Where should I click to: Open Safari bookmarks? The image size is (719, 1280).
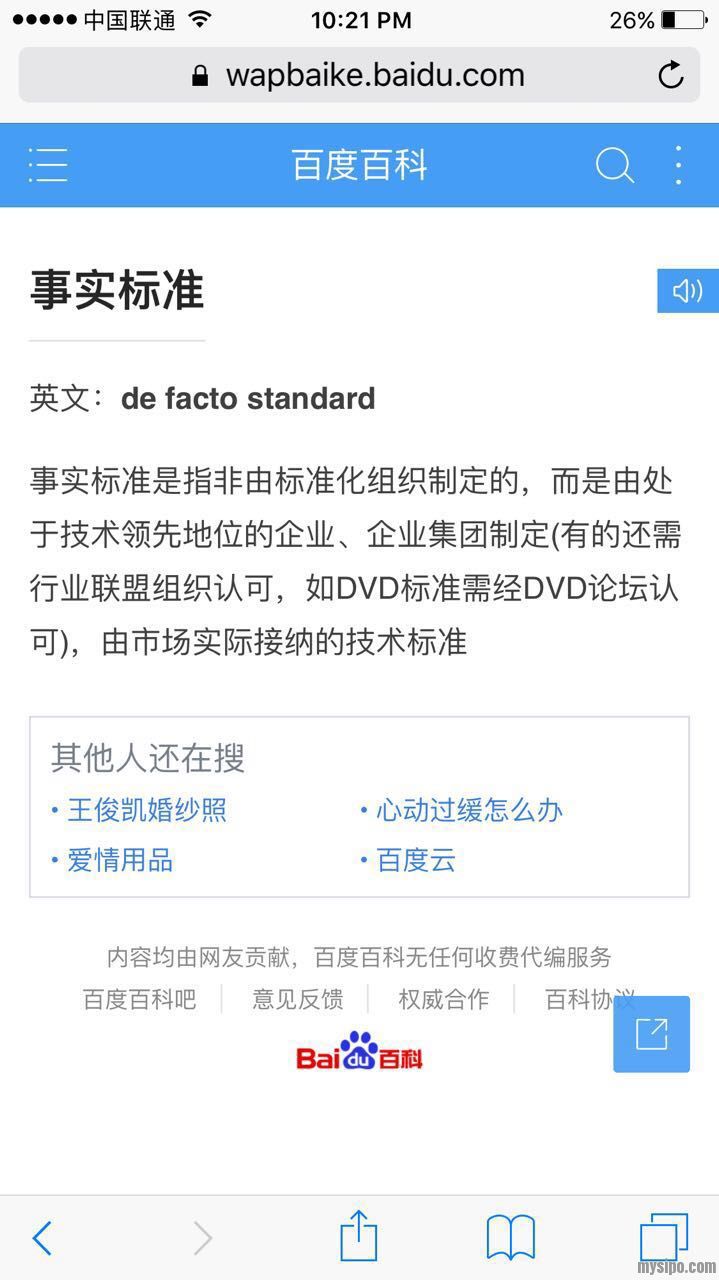pos(510,1238)
